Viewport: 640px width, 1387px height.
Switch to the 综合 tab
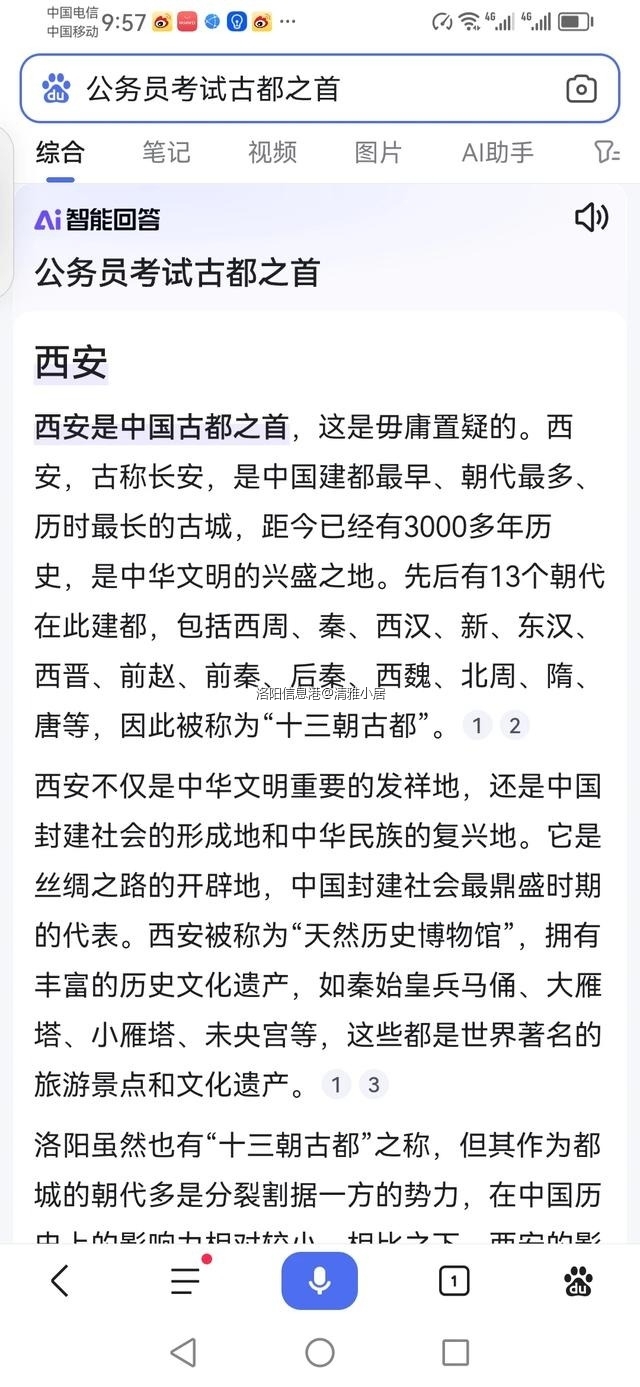60,152
